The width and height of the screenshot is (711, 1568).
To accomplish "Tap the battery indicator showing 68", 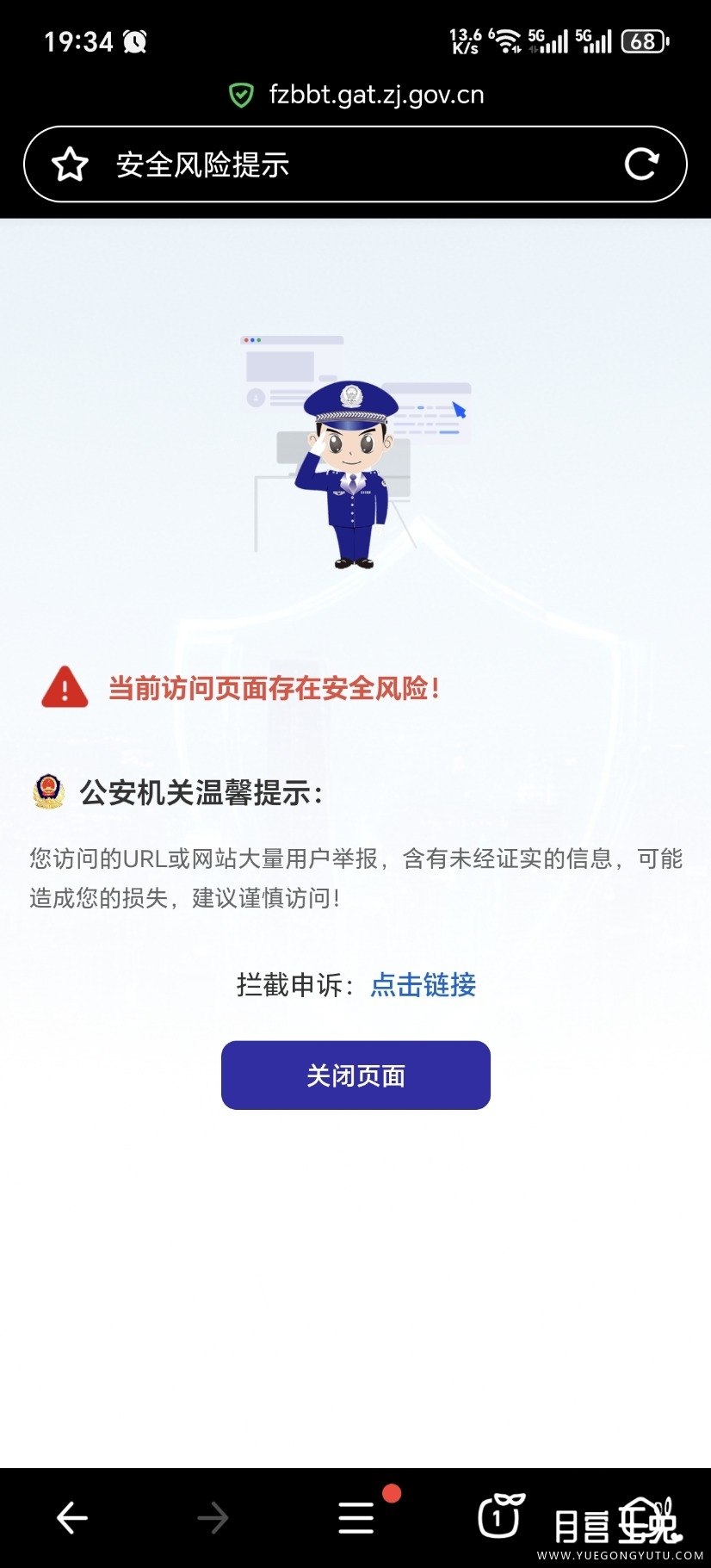I will [x=644, y=40].
